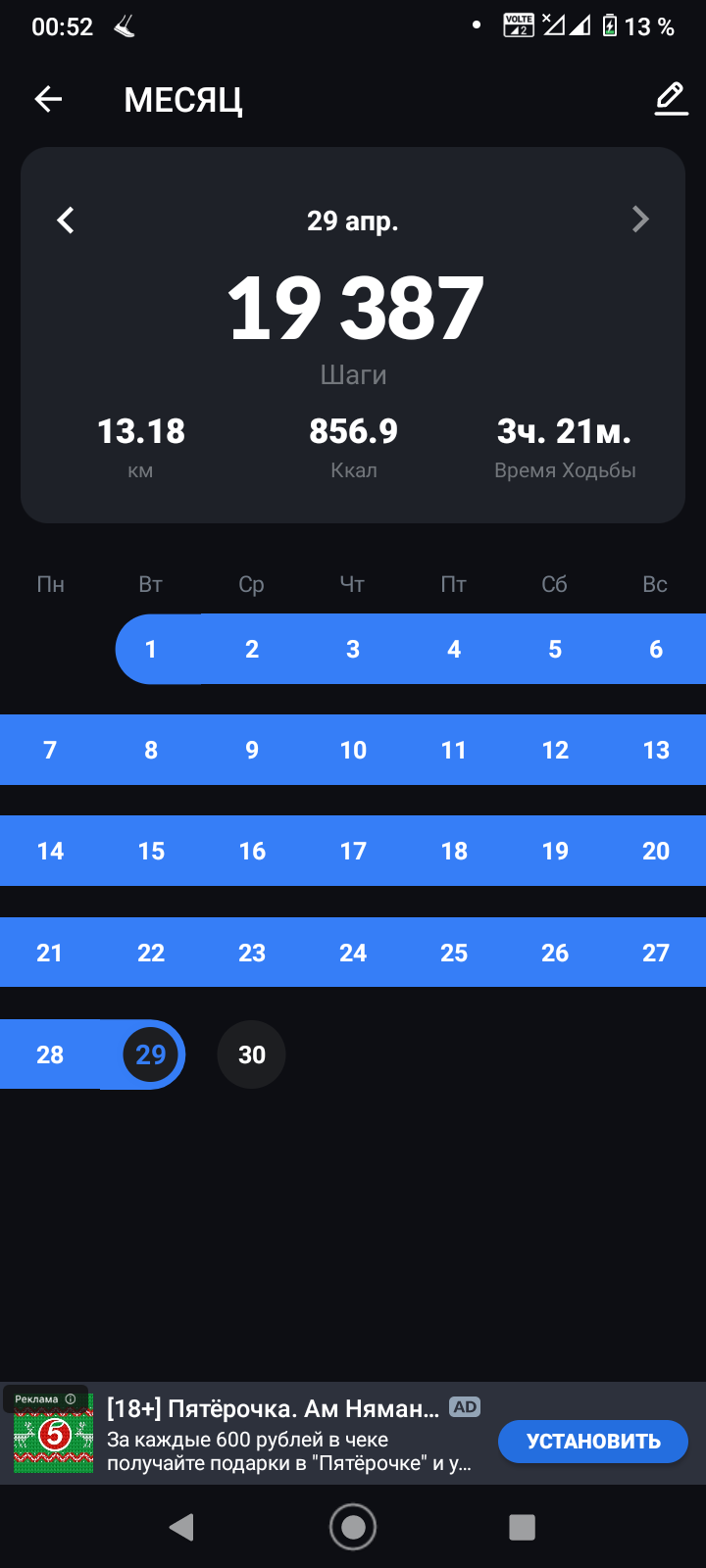Tap the system home button
The image size is (706, 1568).
pos(353,1527)
